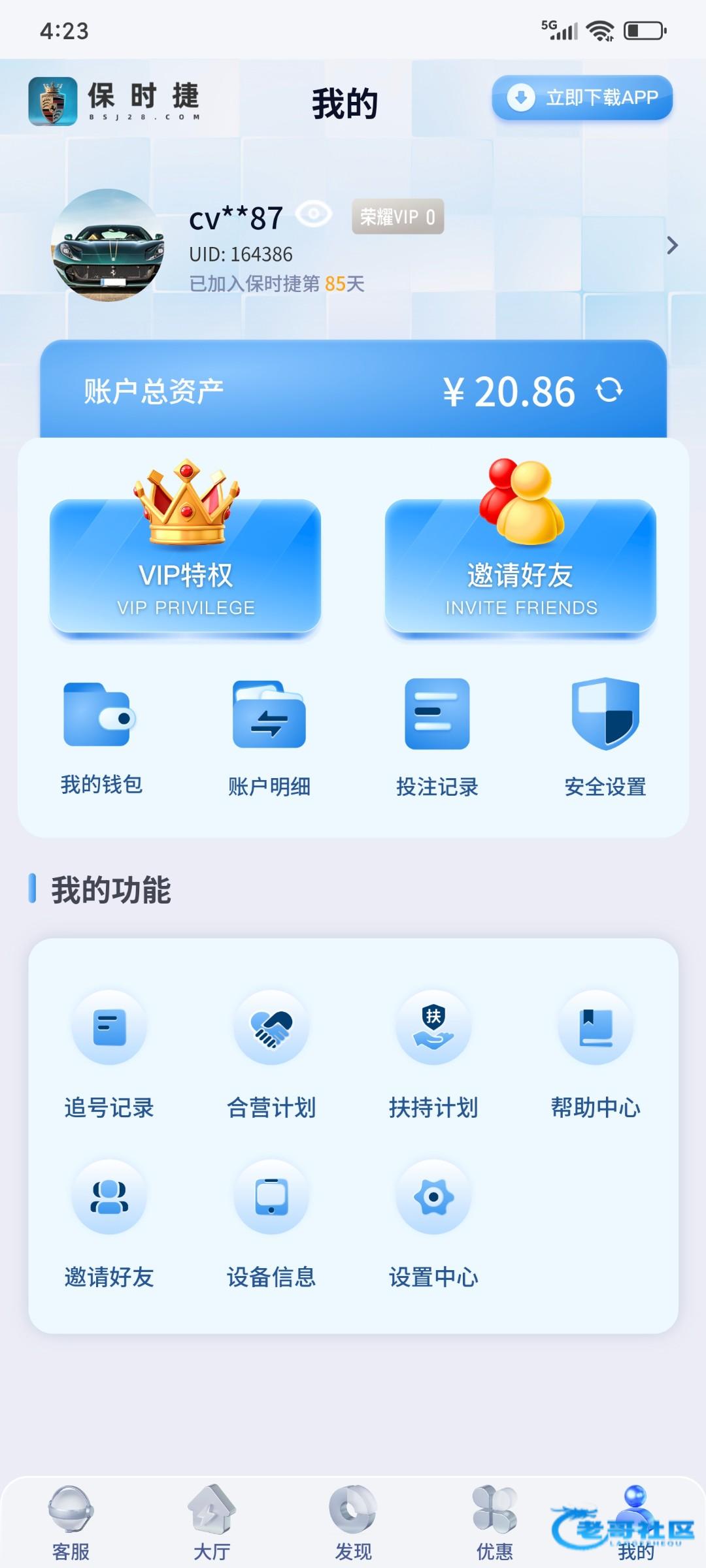Tap the 立即下载APP download button
The width and height of the screenshot is (706, 1568).
(x=582, y=98)
